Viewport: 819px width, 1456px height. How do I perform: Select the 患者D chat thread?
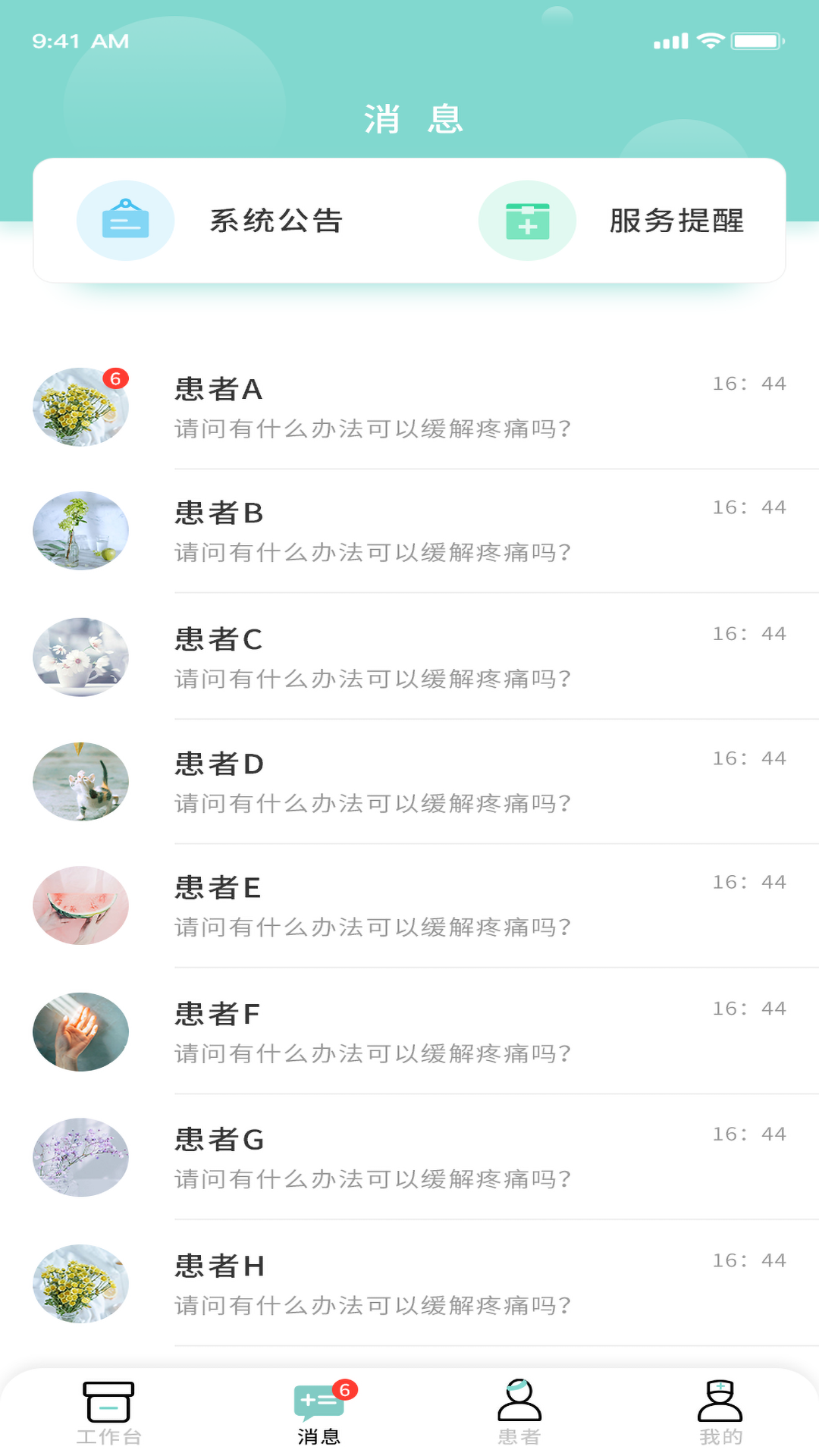409,783
